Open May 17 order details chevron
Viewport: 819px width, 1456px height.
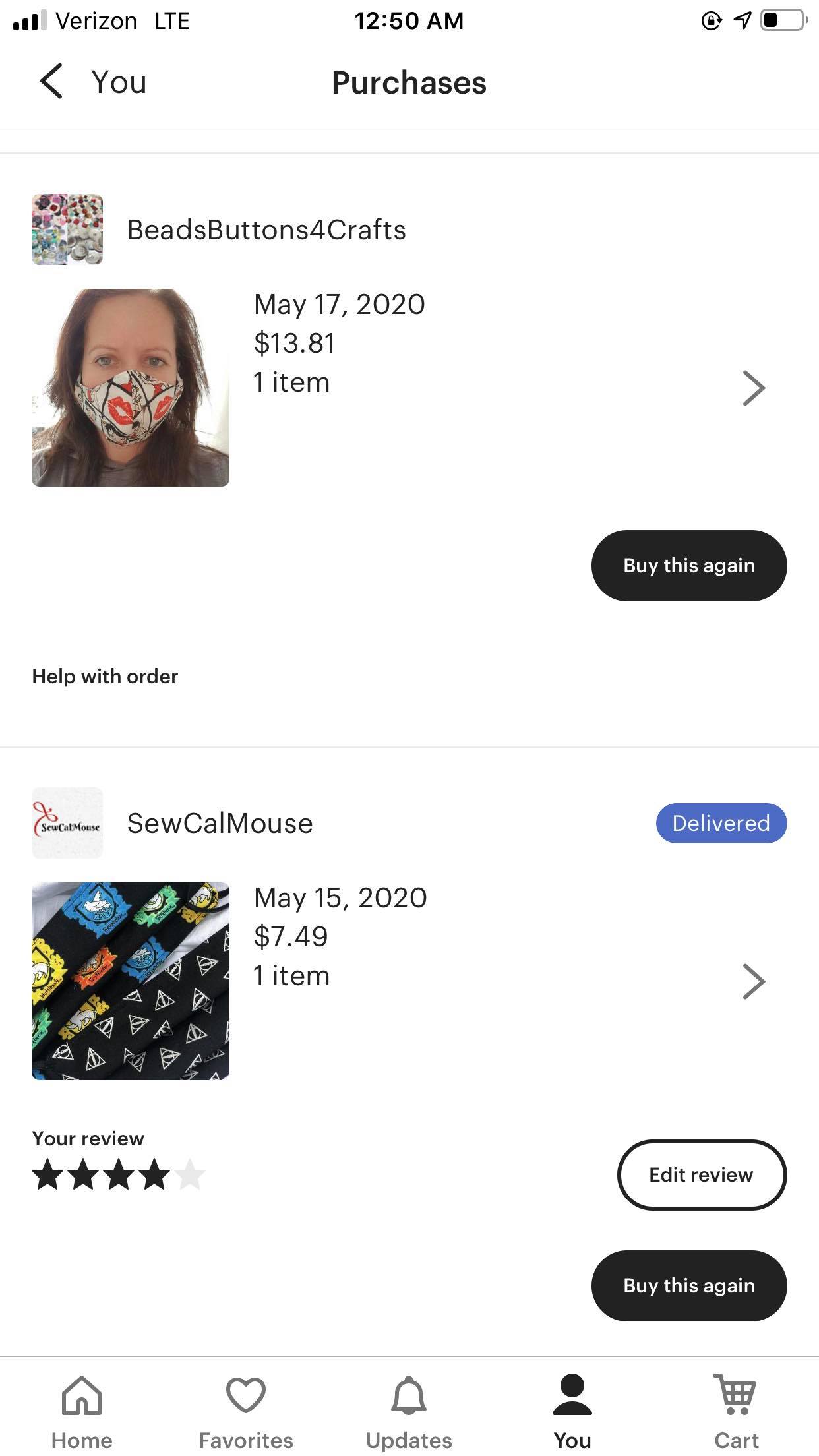pos(753,388)
